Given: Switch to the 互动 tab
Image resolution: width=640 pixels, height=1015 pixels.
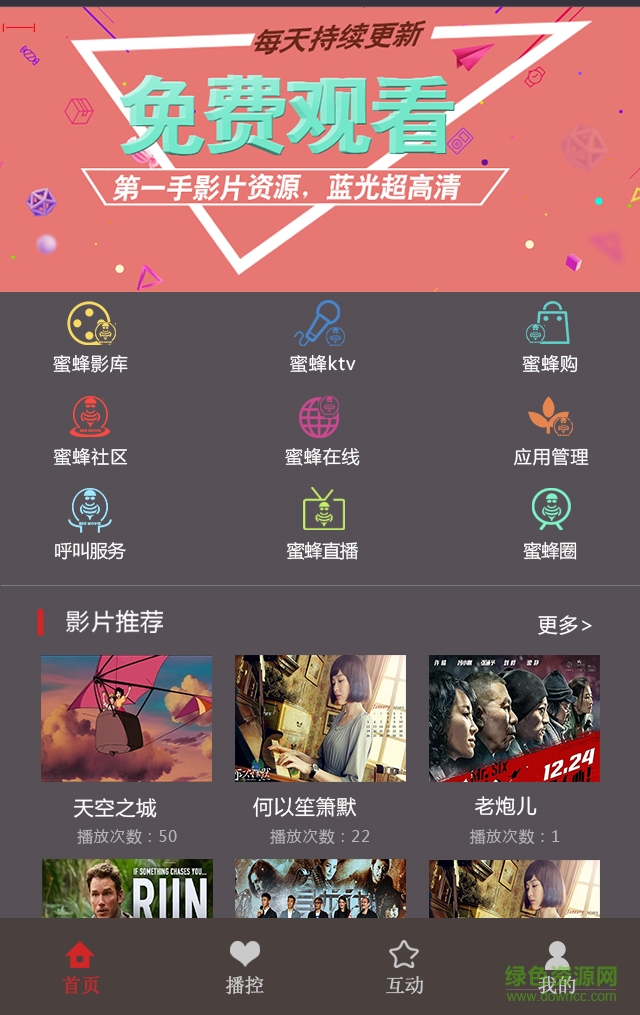Looking at the screenshot, I should tap(404, 968).
